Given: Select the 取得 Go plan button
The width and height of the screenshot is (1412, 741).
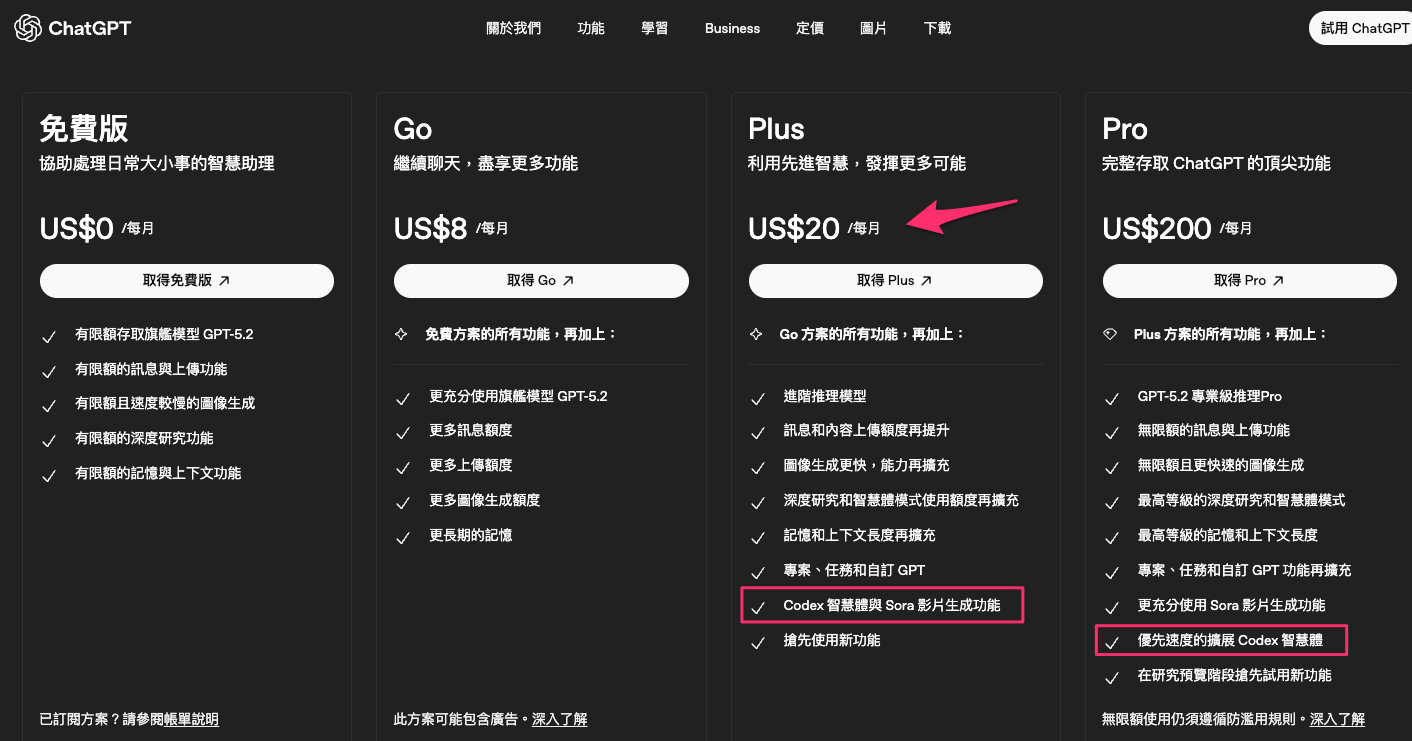Looking at the screenshot, I should point(541,281).
